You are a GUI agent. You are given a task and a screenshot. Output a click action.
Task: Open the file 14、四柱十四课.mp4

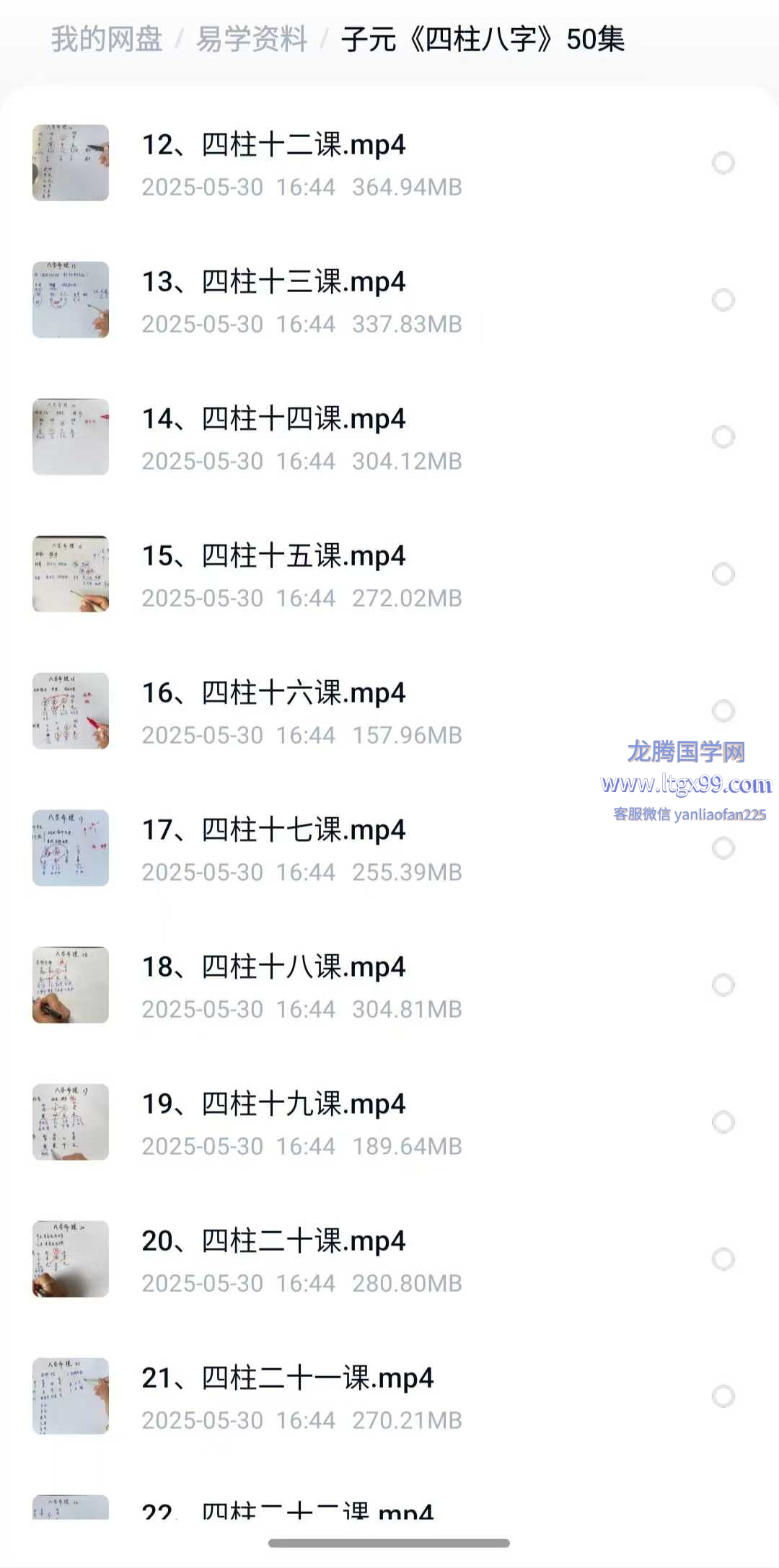pos(274,420)
